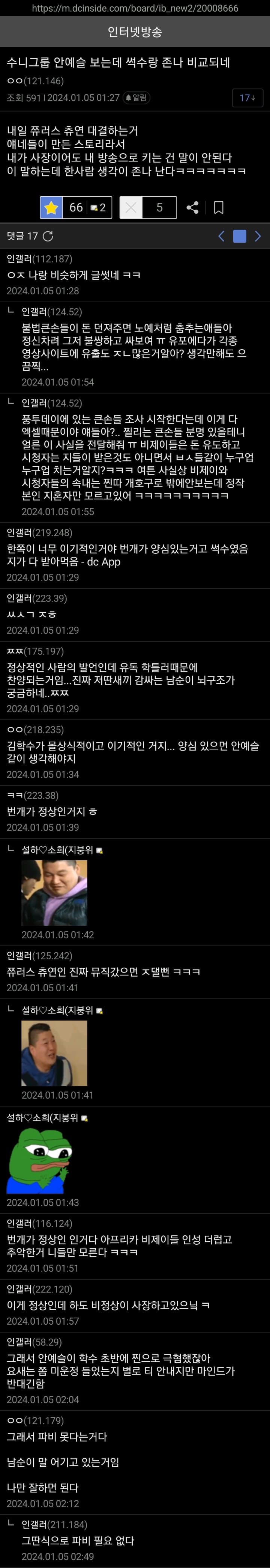Viewport: 270px width, 1568px height.
Task: Go to the next comment page arrow
Action: pyautogui.click(x=258, y=236)
